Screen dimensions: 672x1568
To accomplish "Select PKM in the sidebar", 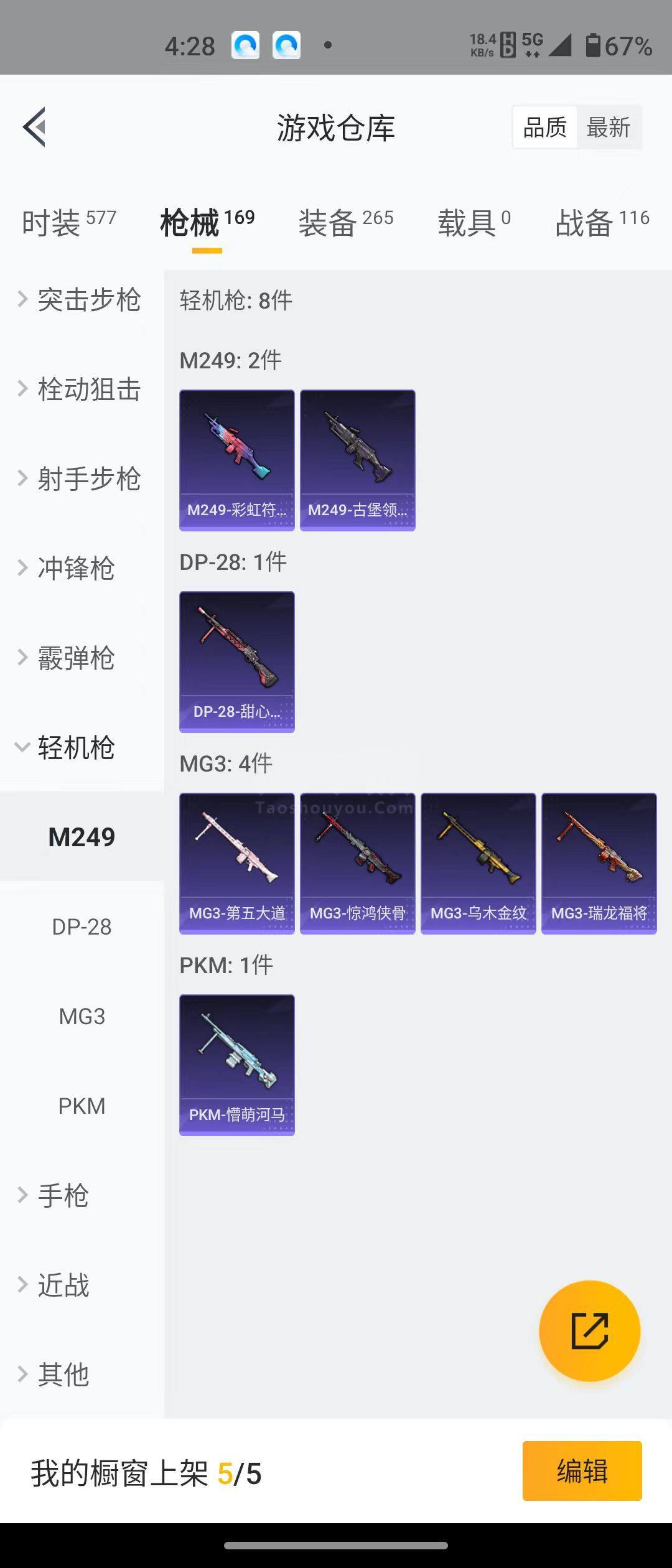I will pos(82,1106).
